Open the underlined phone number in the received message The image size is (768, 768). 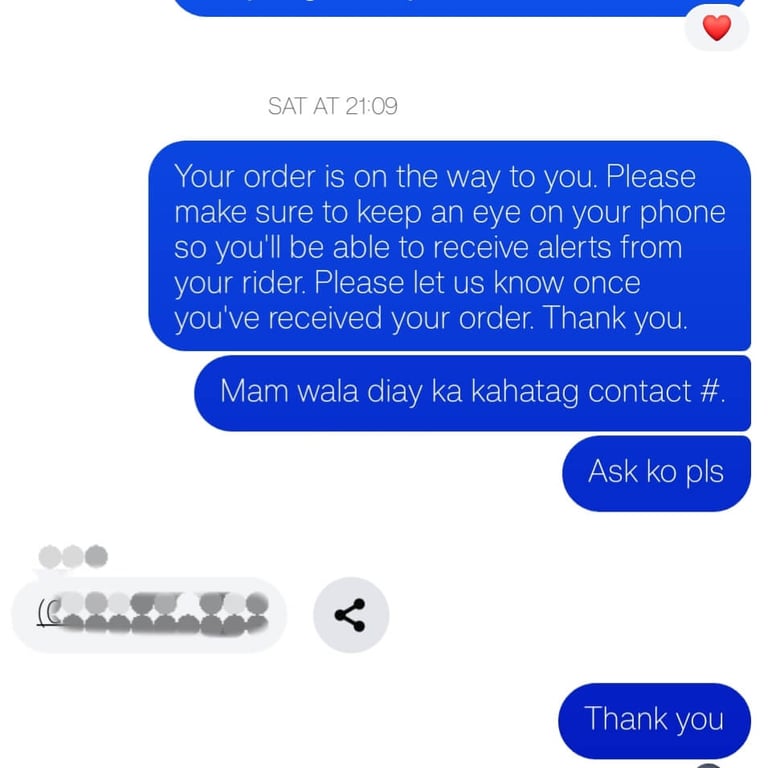pos(150,614)
